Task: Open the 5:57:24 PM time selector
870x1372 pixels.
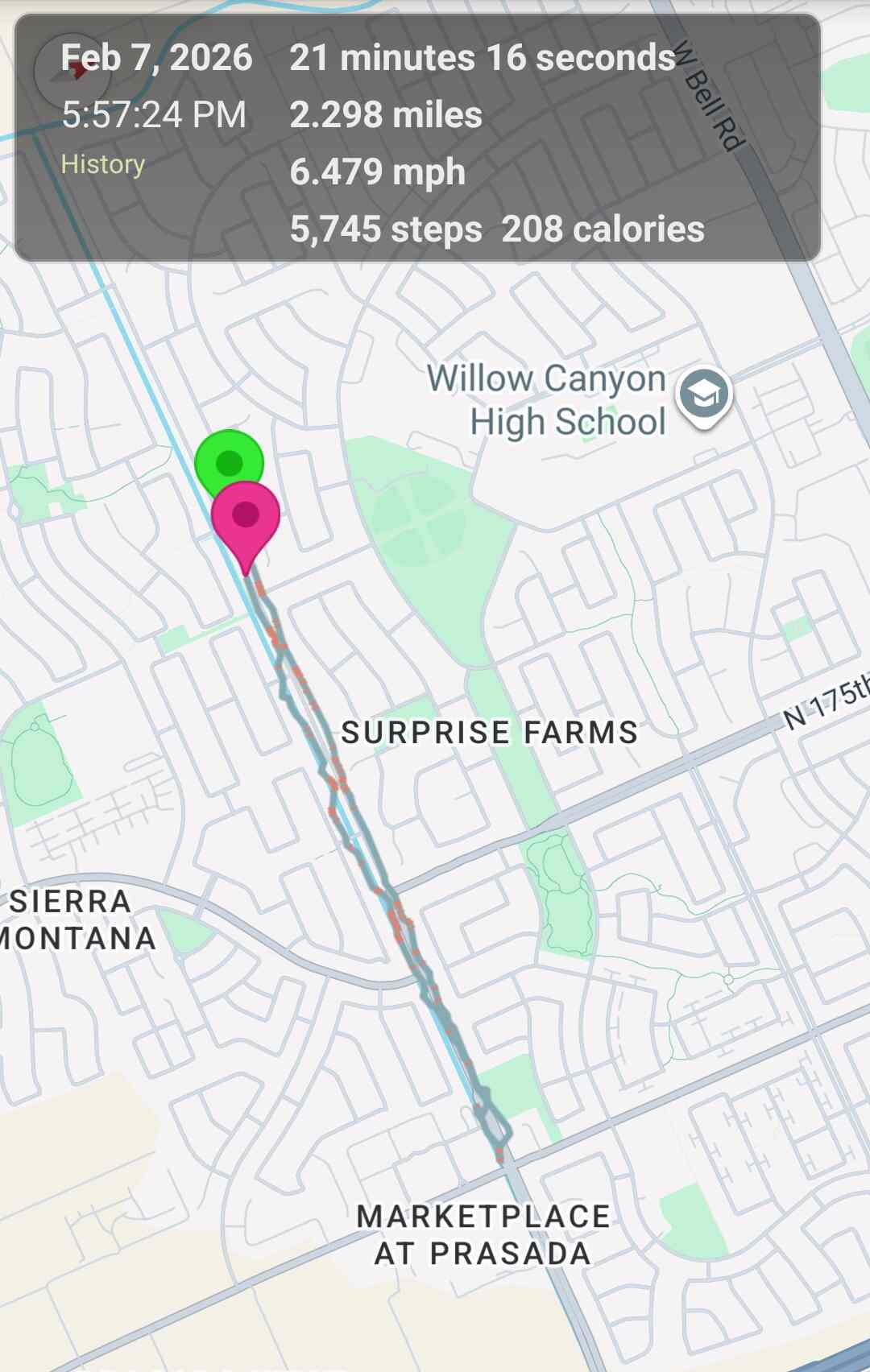Action: pos(153,115)
